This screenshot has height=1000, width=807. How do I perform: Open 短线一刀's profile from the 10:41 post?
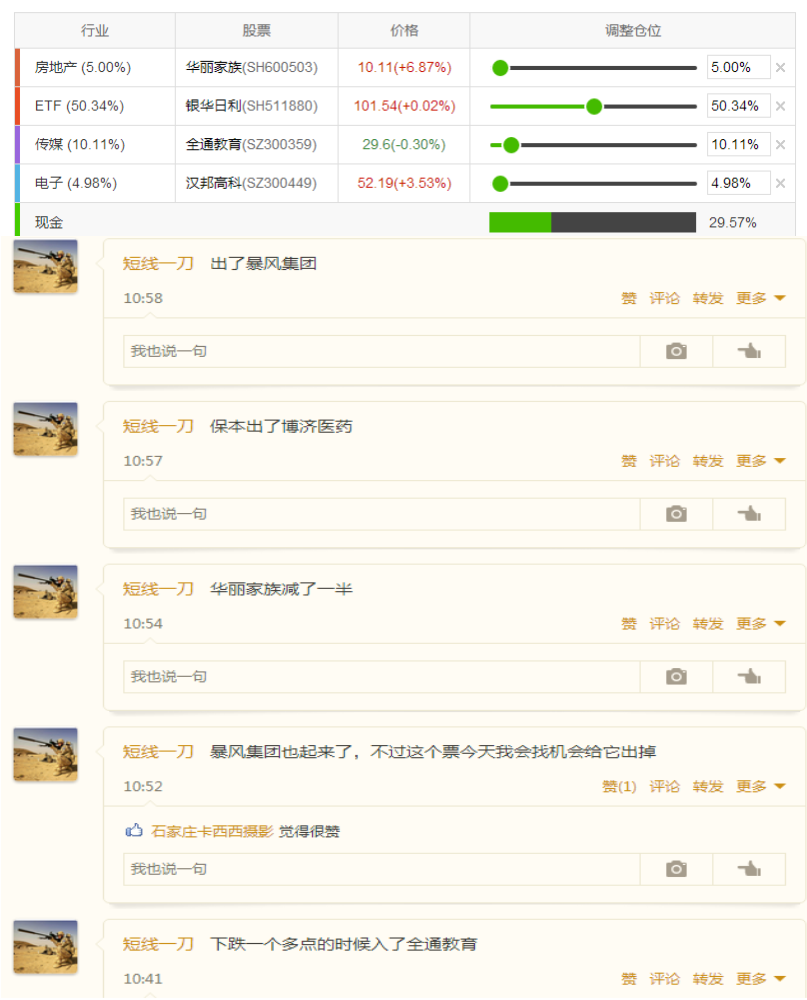(158, 944)
